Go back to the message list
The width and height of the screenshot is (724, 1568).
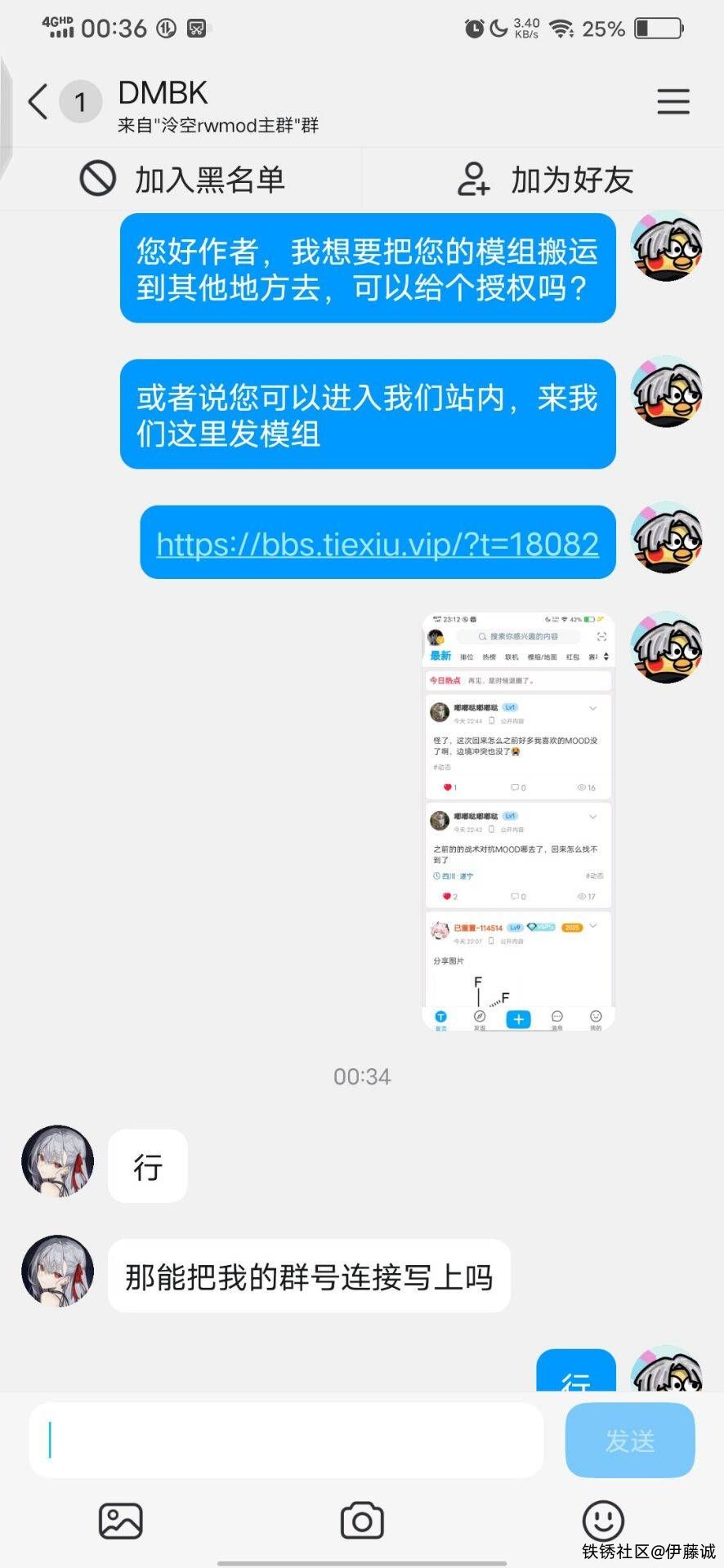coord(38,103)
